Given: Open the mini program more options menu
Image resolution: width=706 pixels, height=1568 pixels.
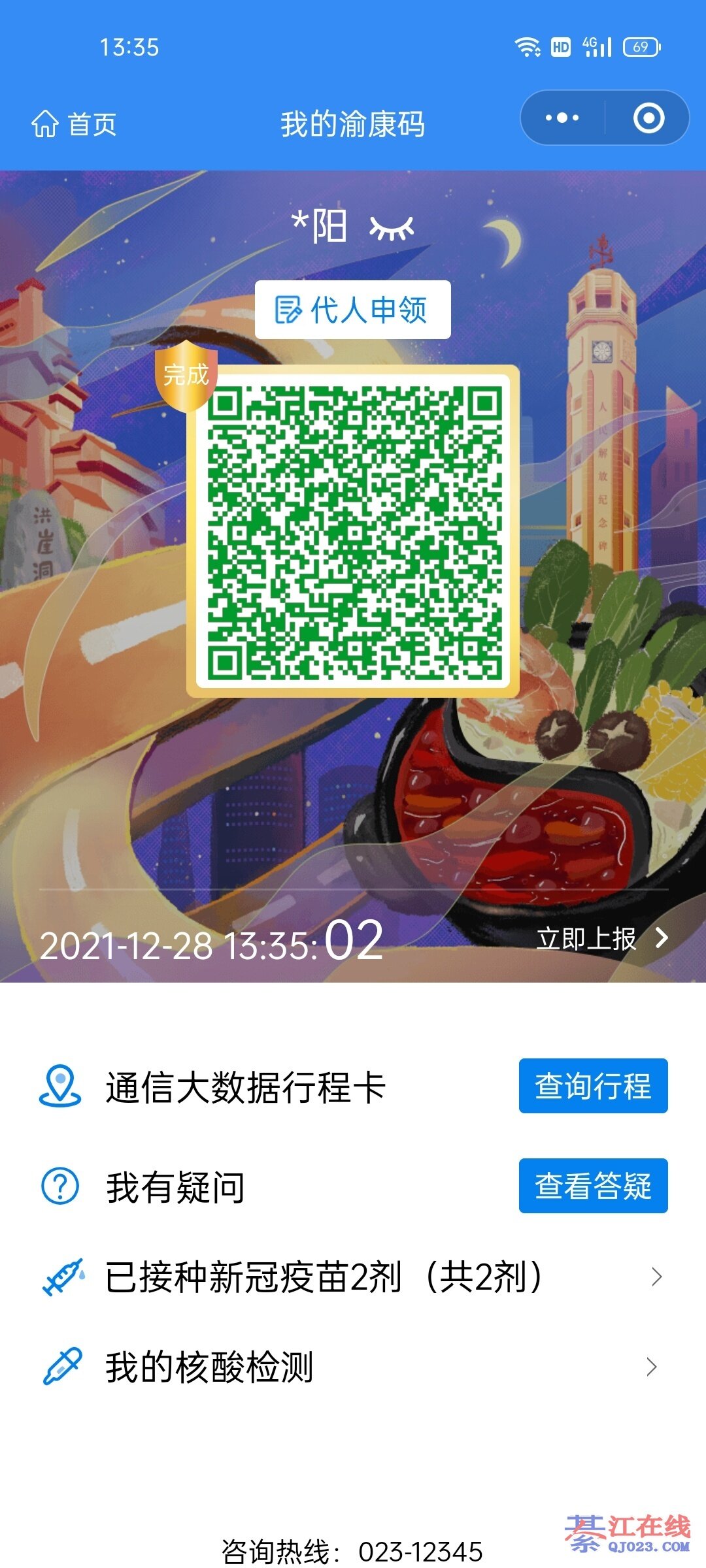Looking at the screenshot, I should 562,118.
